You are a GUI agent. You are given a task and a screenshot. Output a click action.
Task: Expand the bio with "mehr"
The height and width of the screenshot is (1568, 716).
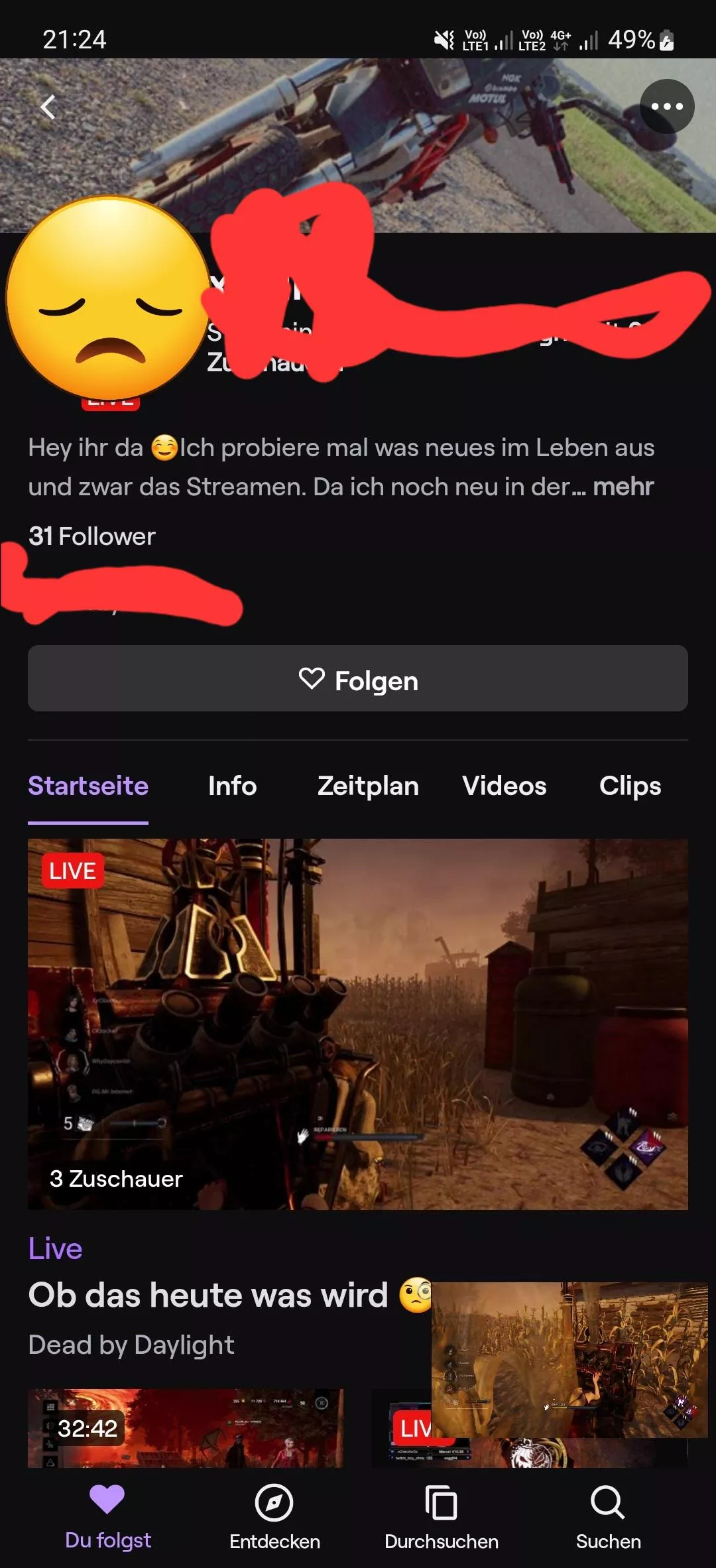point(623,487)
